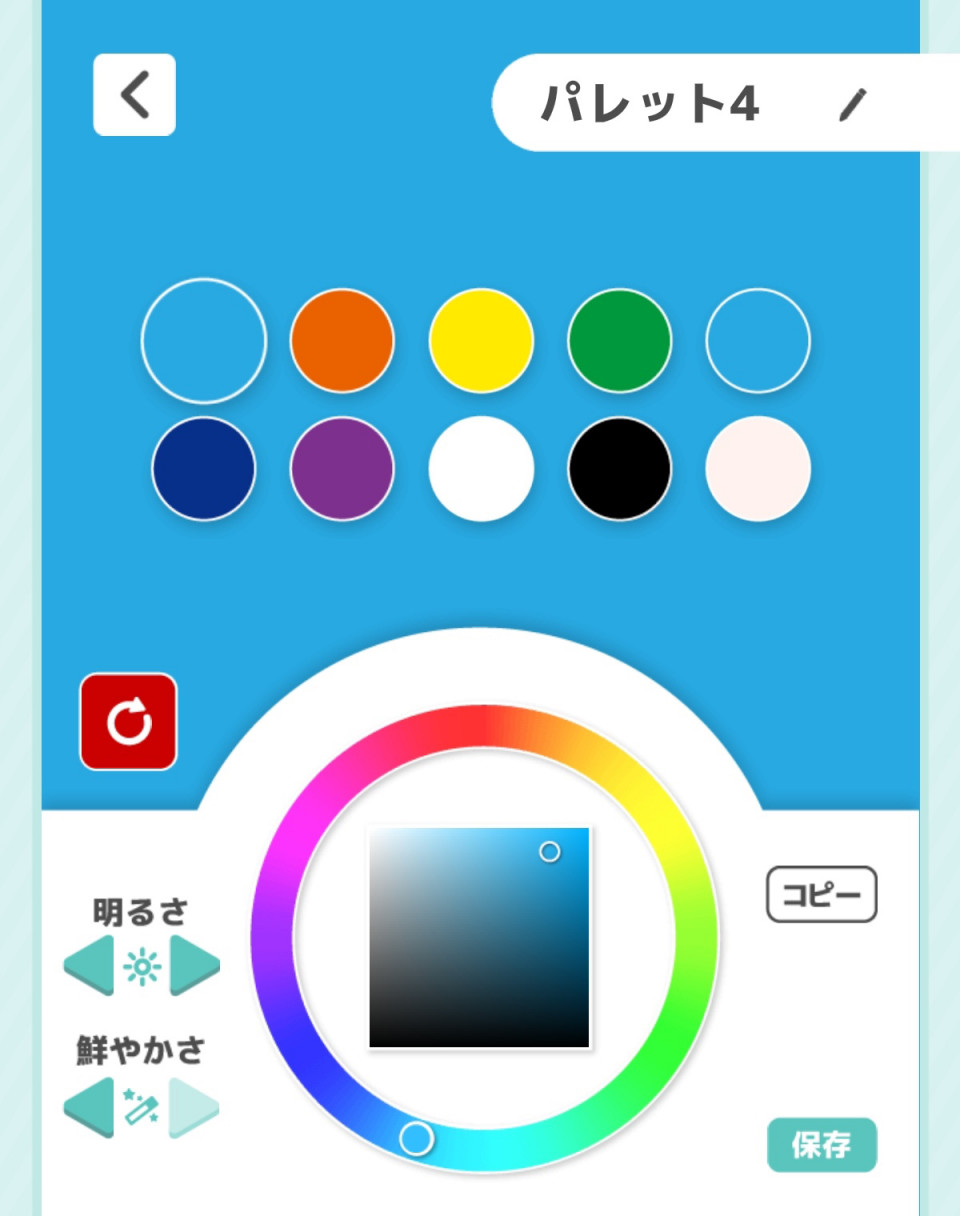The width and height of the screenshot is (960, 1216).
Task: Choose the black color swatch
Action: click(x=619, y=468)
